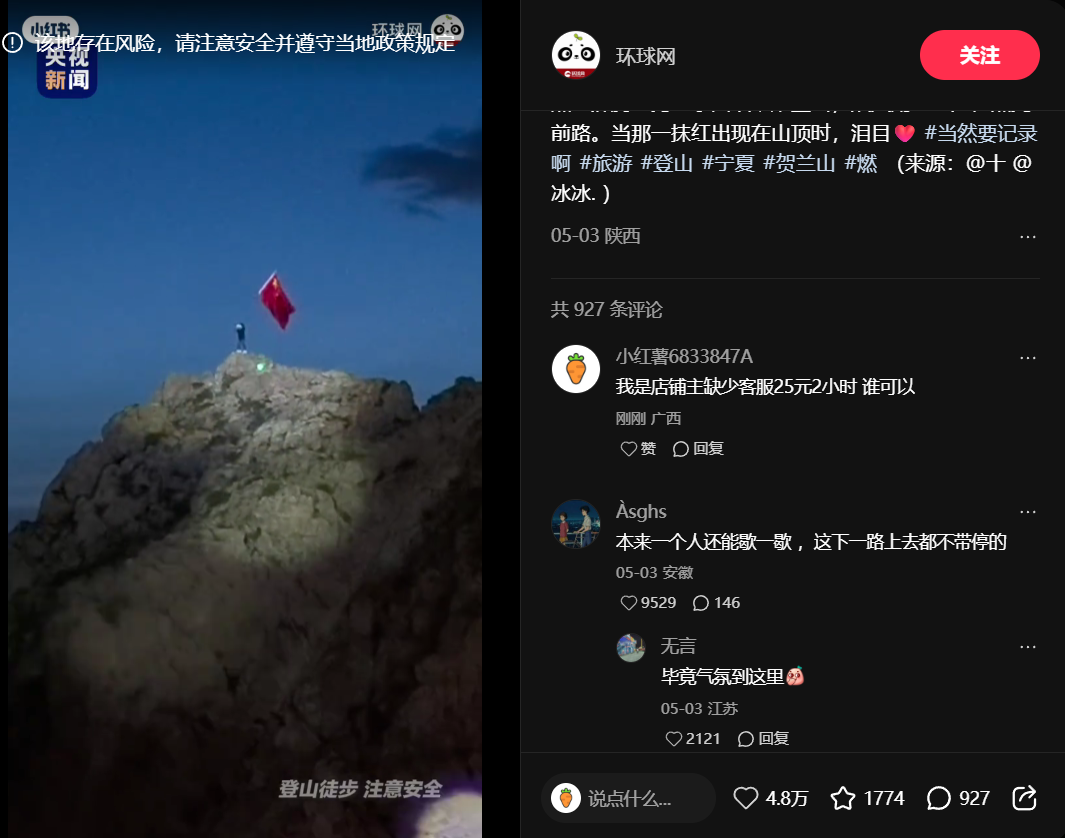Reply to 小红薯6833847A's comment

pyautogui.click(x=698, y=449)
